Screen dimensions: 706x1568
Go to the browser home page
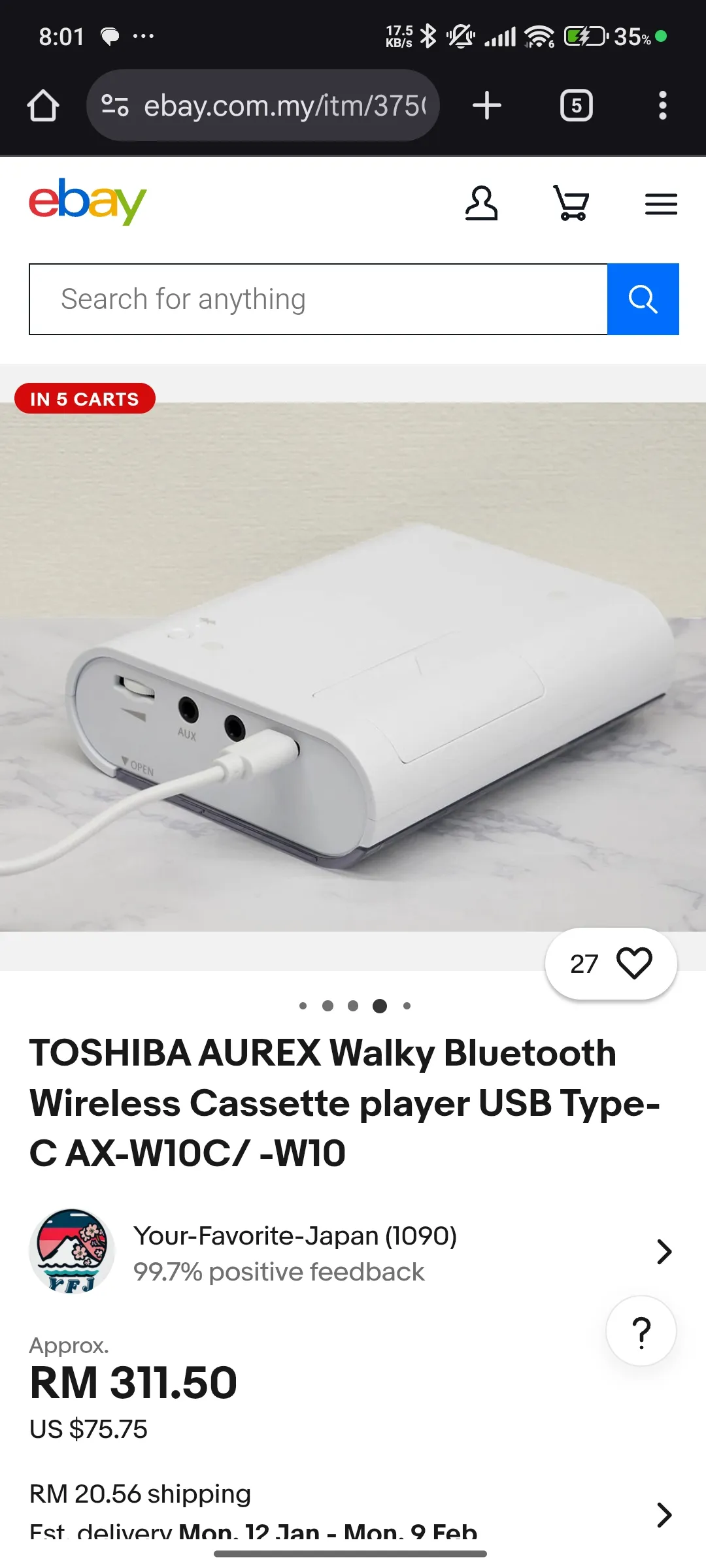[x=43, y=106]
